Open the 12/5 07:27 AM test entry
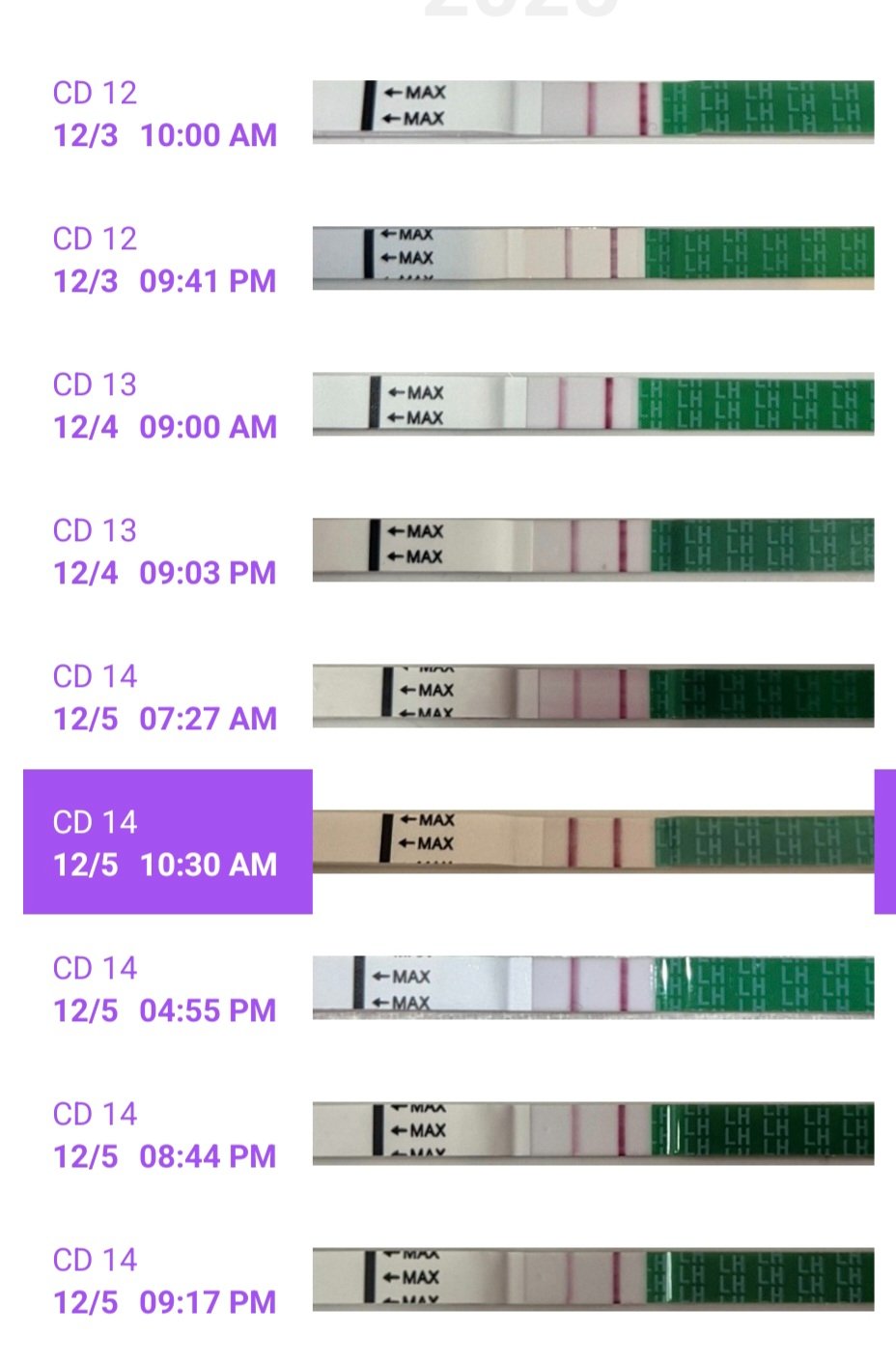The height and width of the screenshot is (1364, 896). [165, 697]
